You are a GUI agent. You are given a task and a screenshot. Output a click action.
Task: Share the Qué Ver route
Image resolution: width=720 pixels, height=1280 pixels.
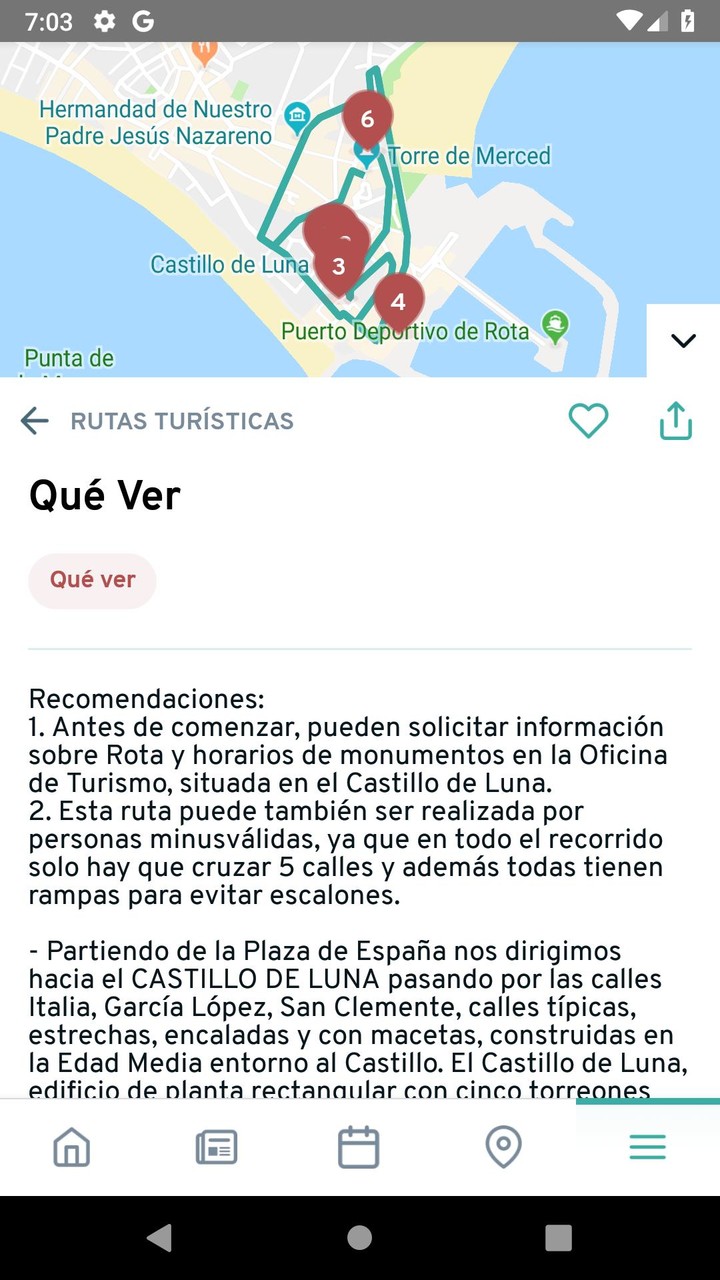[675, 421]
